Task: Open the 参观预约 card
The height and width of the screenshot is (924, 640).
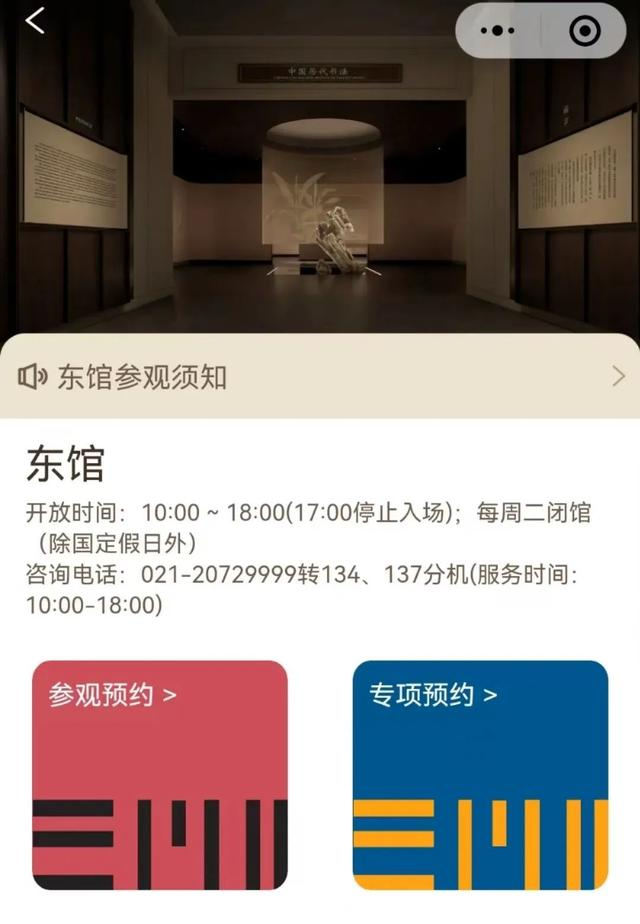Action: click(x=160, y=775)
